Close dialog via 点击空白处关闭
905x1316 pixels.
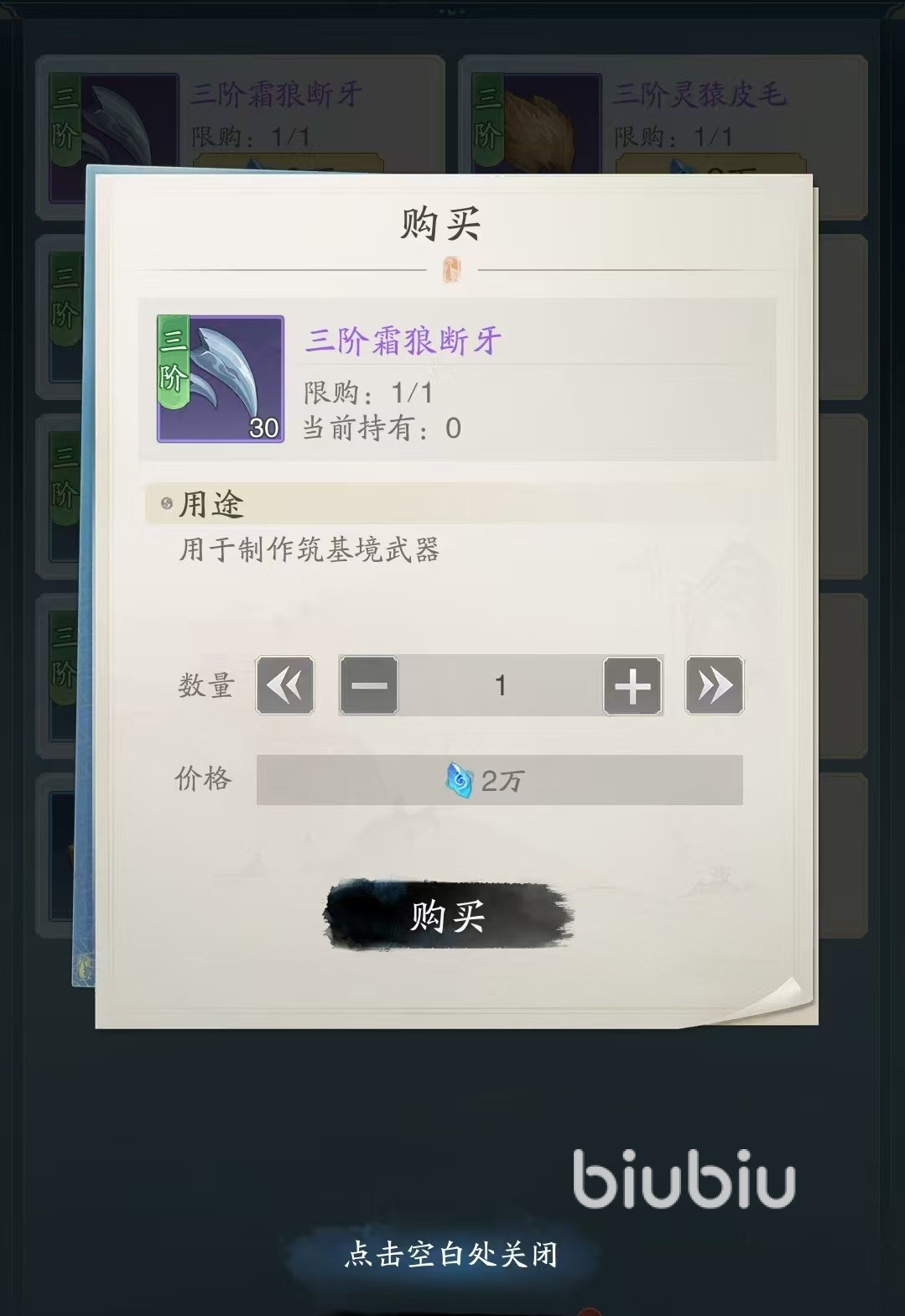[x=450, y=1254]
